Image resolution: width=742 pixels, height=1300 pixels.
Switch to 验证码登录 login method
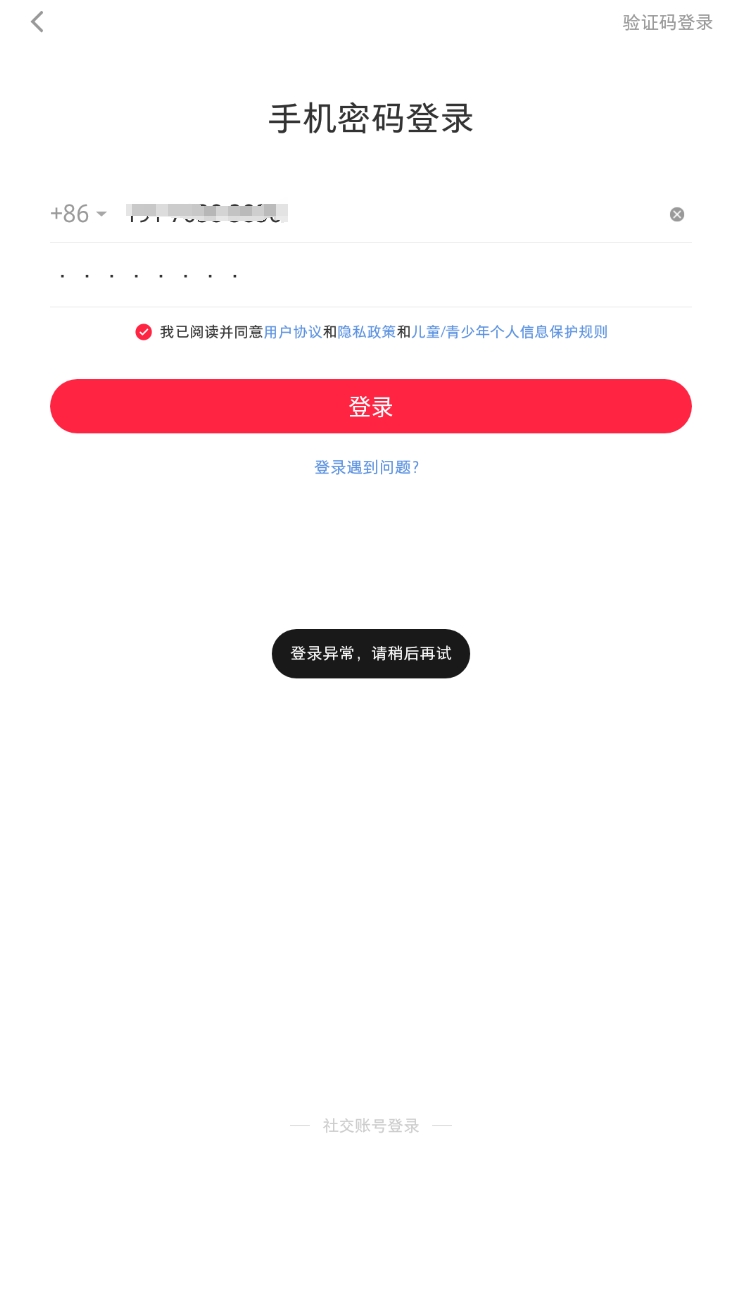[667, 23]
